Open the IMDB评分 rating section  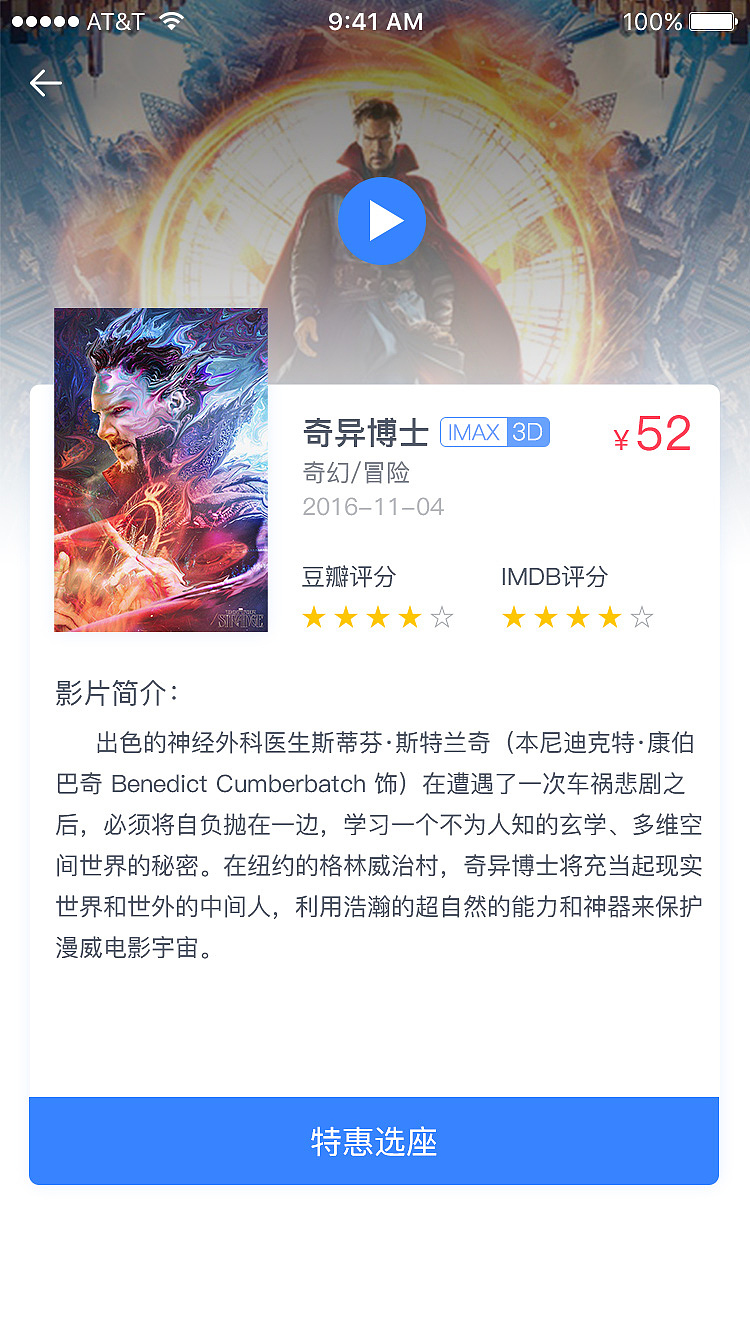(555, 577)
